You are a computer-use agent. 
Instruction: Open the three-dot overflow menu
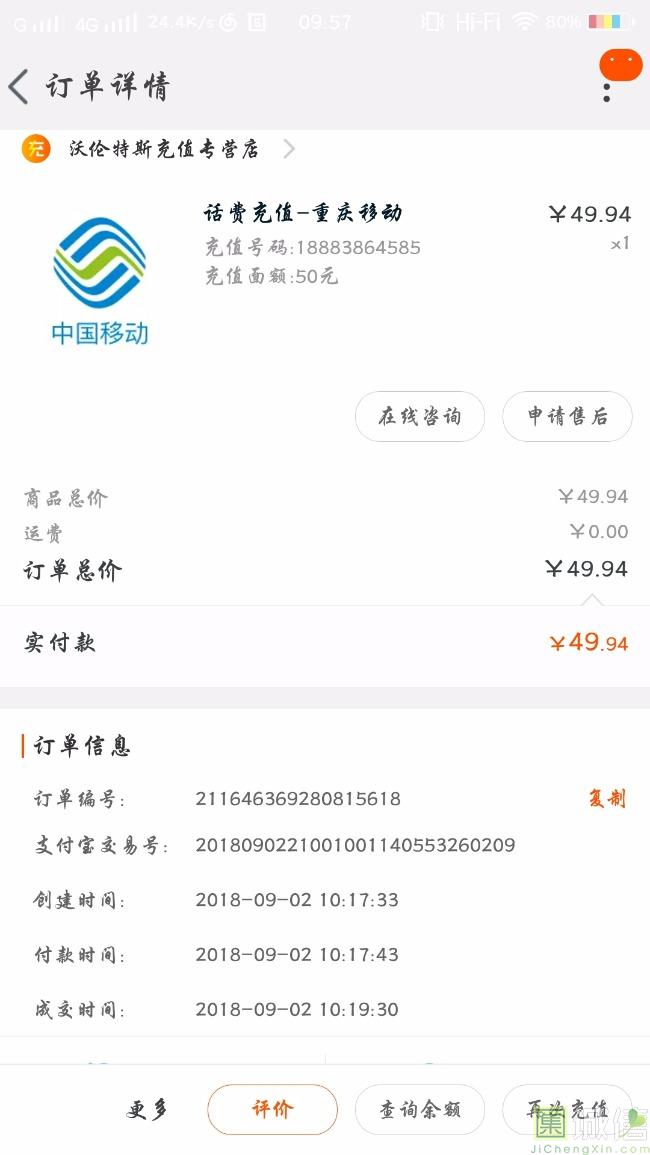coord(607,92)
